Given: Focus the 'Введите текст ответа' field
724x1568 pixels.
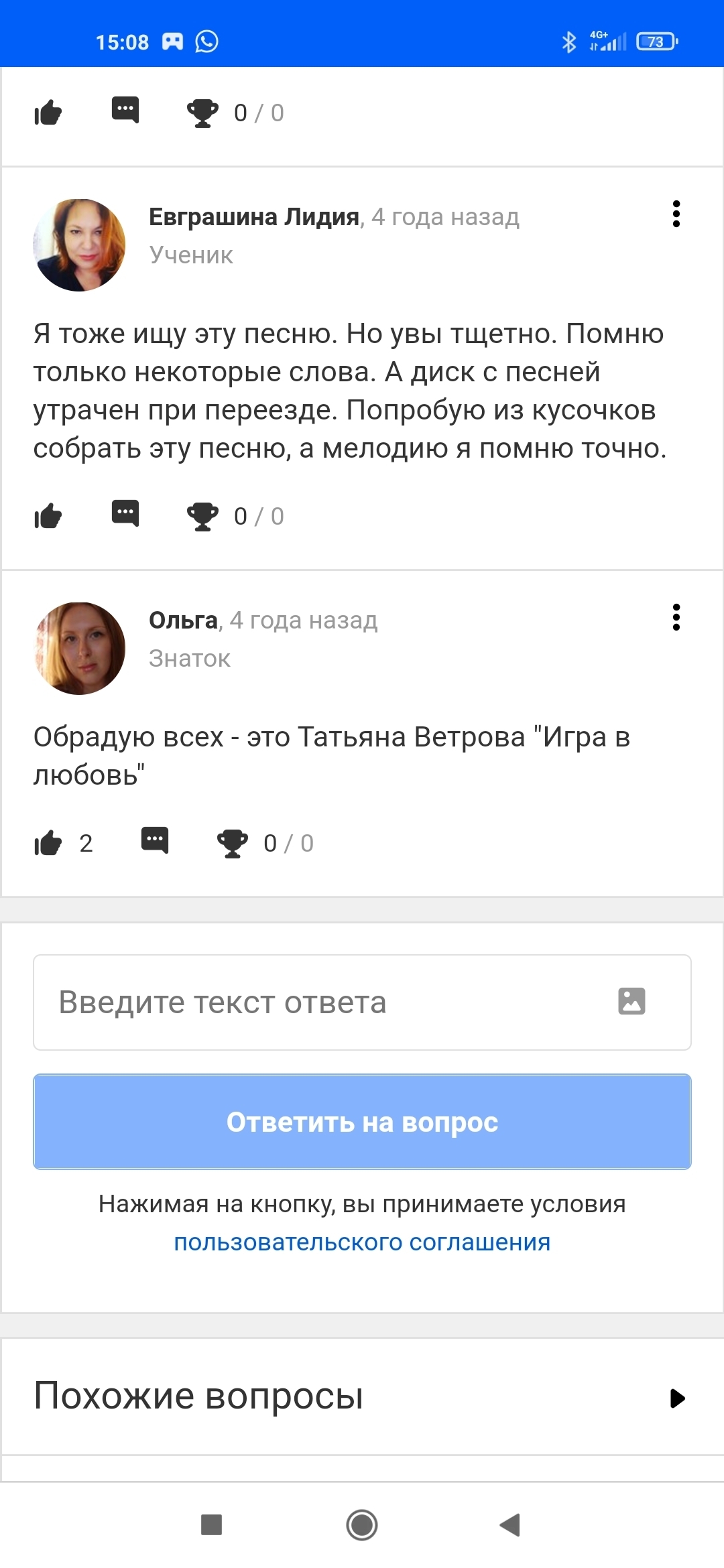Looking at the screenshot, I should click(322, 1002).
